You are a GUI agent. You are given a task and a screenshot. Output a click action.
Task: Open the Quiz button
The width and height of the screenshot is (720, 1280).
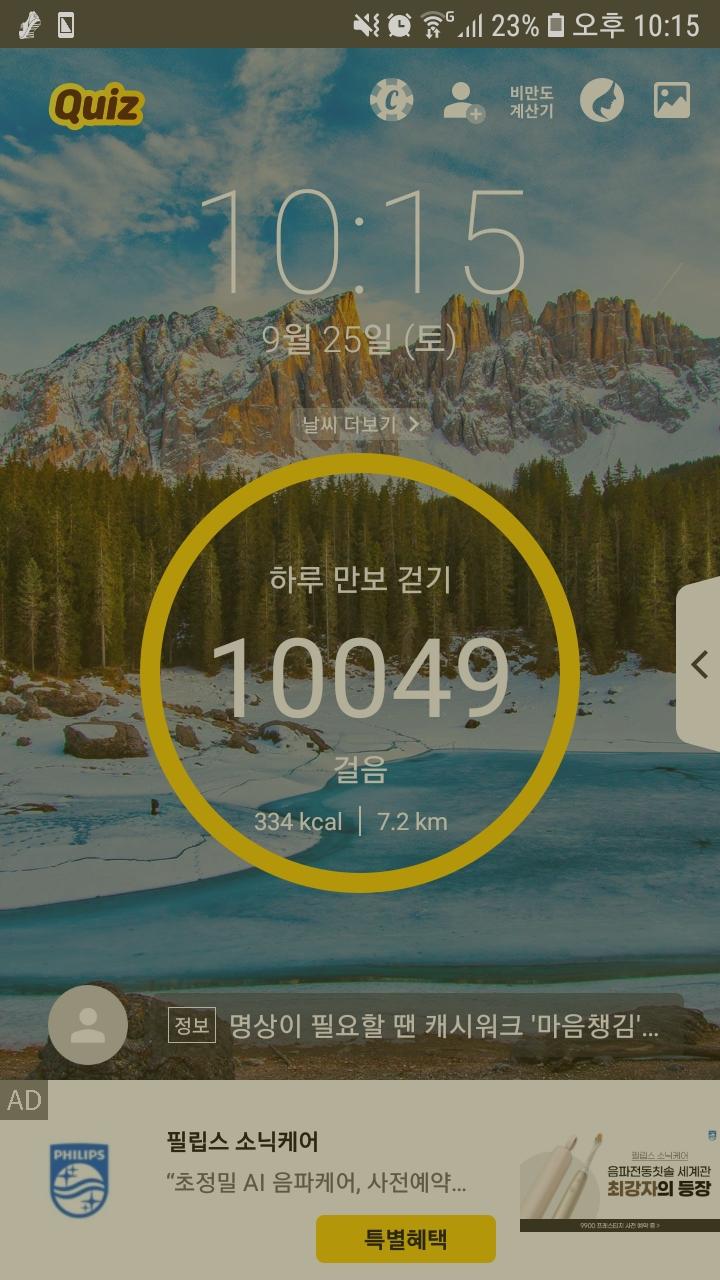pyautogui.click(x=97, y=105)
